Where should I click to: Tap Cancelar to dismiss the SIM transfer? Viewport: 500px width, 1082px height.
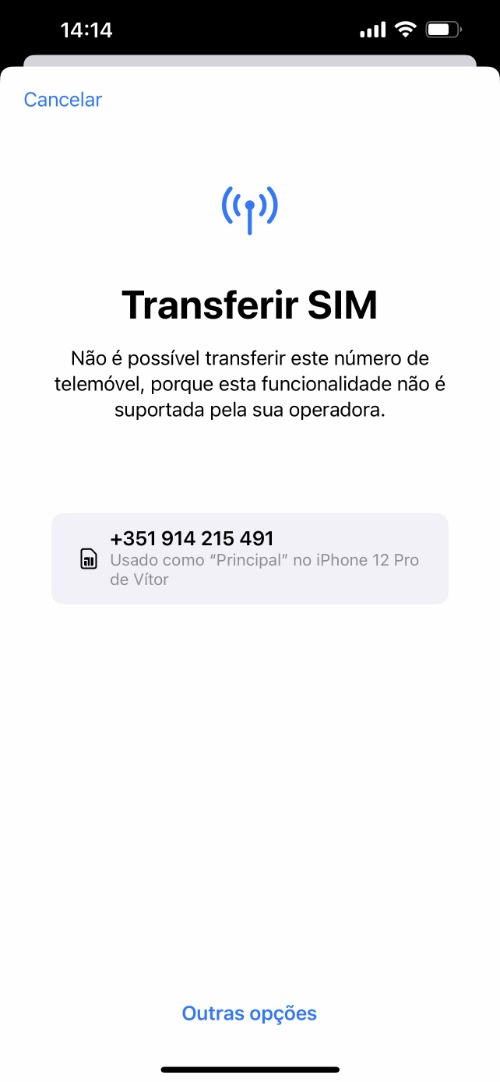click(63, 100)
